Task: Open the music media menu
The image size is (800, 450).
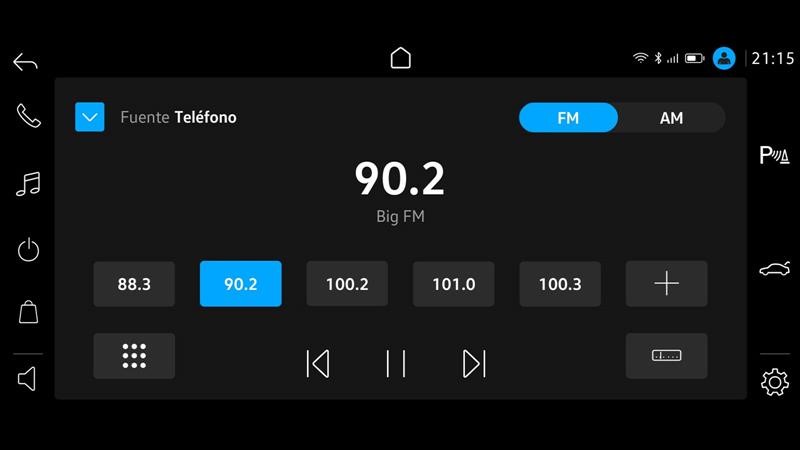Action: coord(28,184)
